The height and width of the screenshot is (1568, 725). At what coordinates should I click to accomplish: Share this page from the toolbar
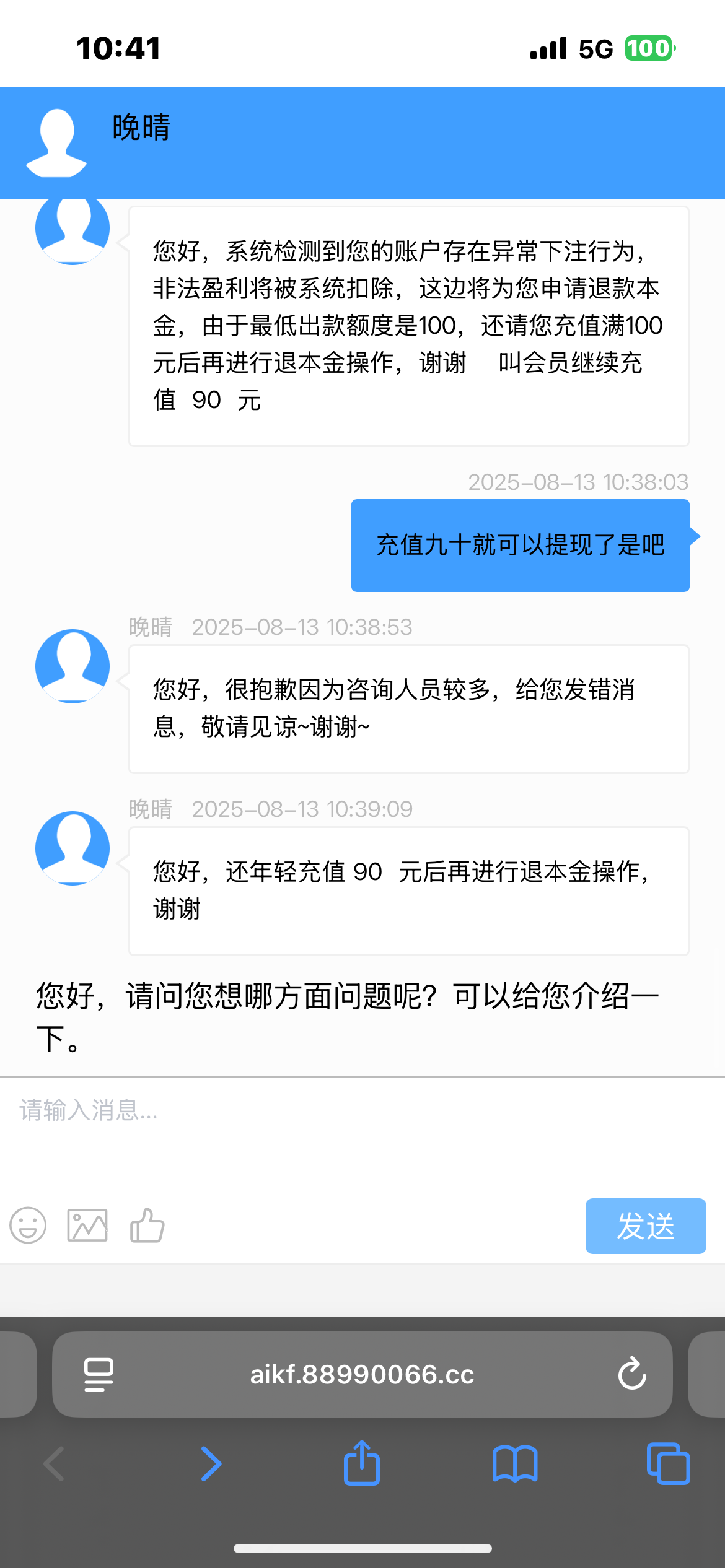[x=362, y=1462]
